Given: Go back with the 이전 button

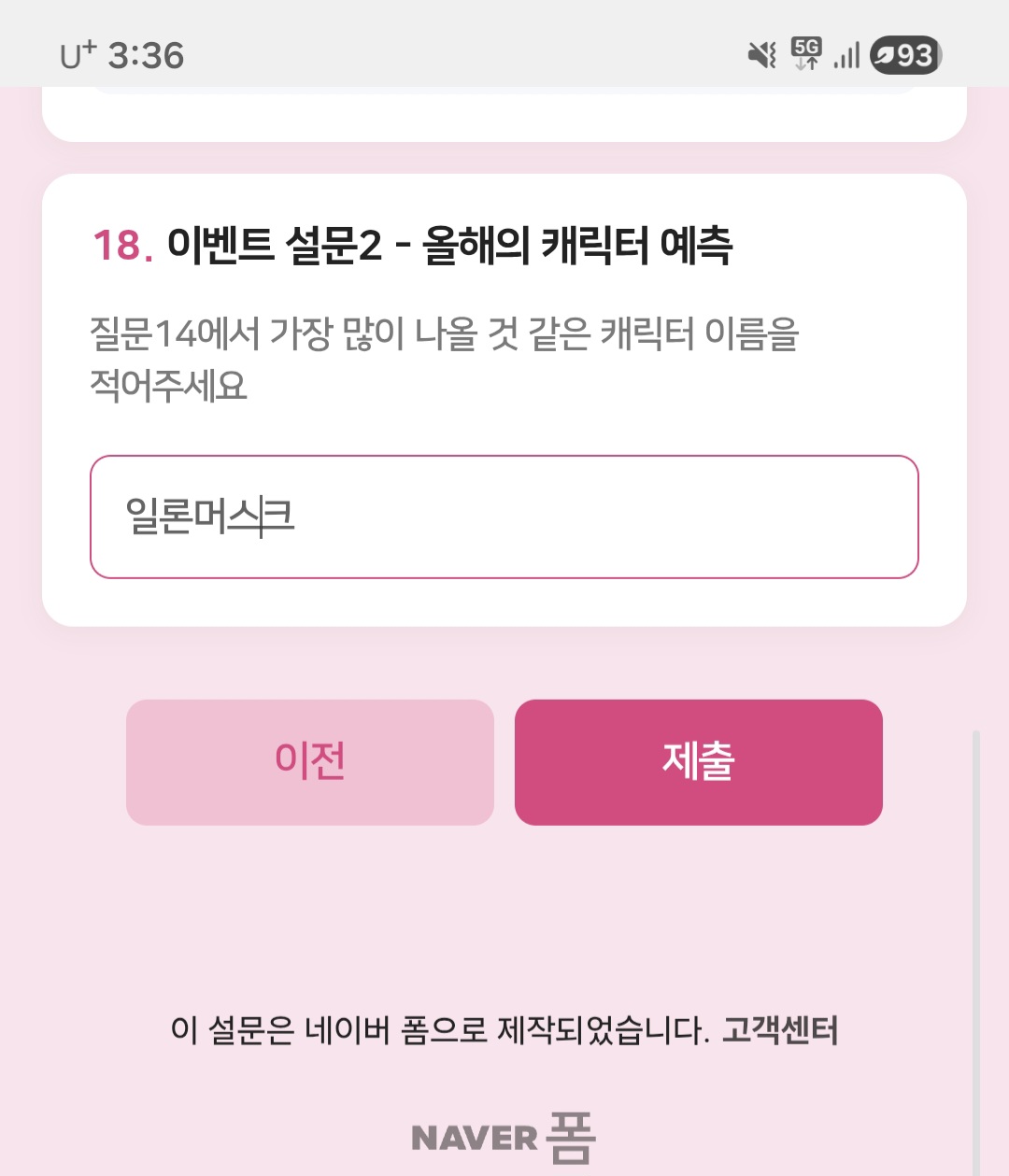Looking at the screenshot, I should 310,762.
